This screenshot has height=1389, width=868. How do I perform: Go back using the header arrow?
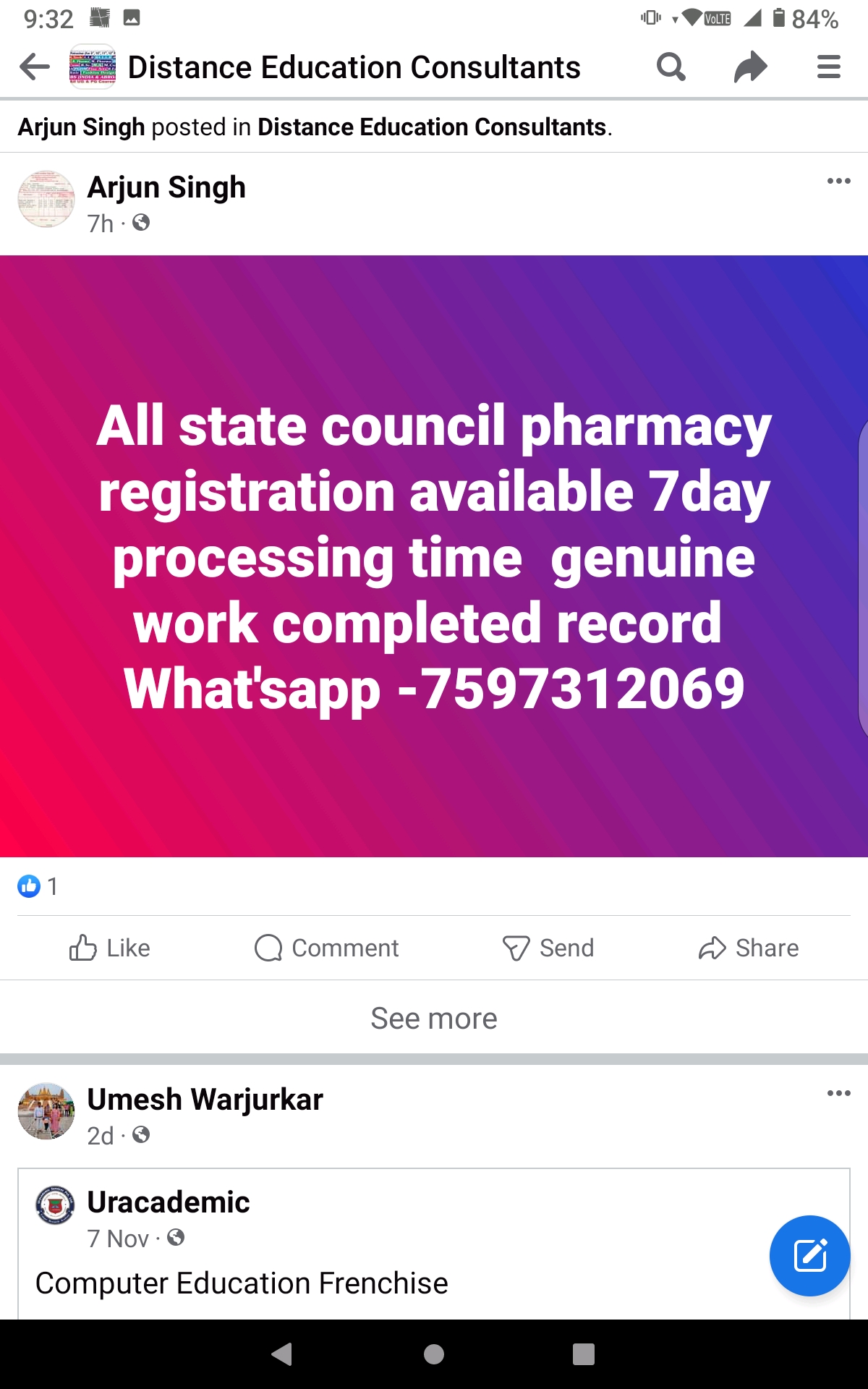pos(35,67)
